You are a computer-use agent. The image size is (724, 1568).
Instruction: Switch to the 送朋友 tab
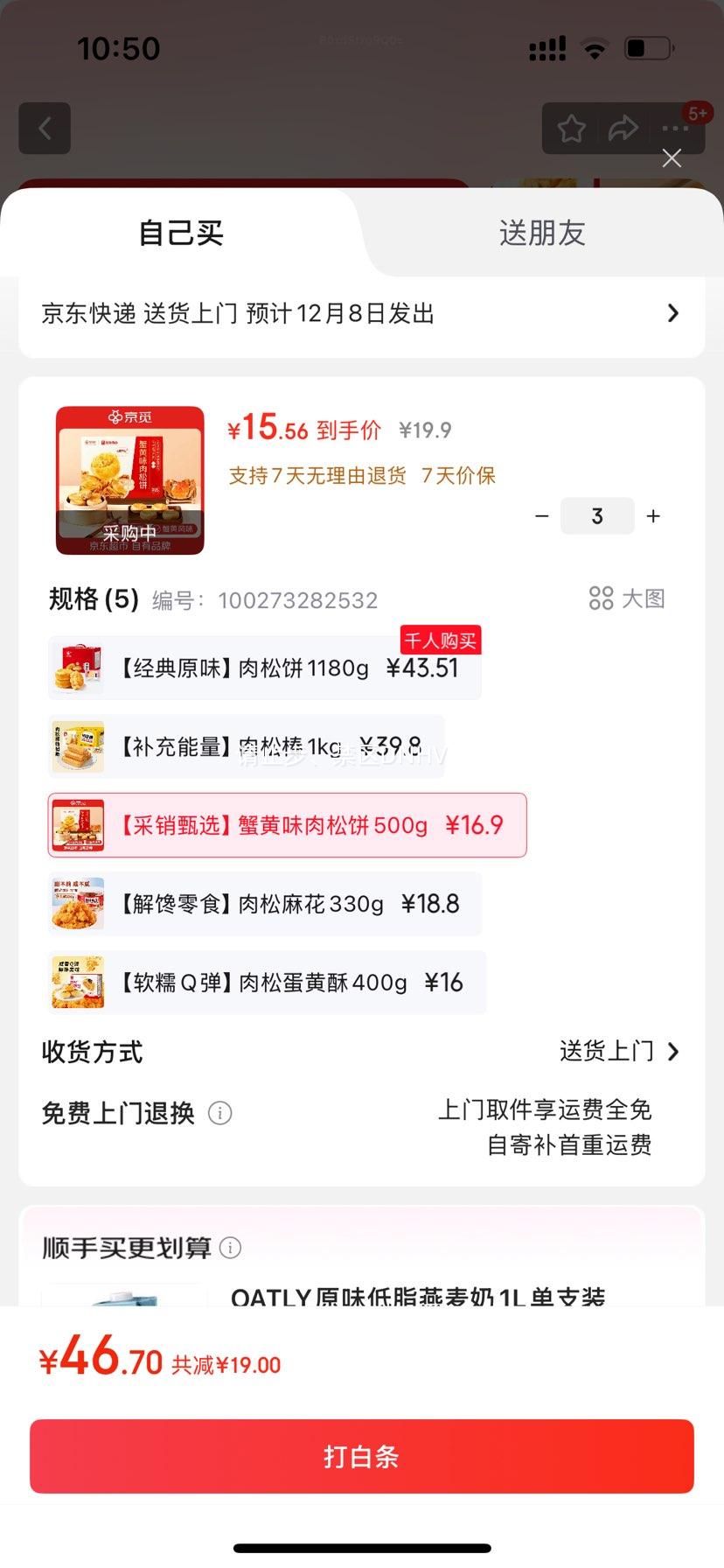coord(541,234)
